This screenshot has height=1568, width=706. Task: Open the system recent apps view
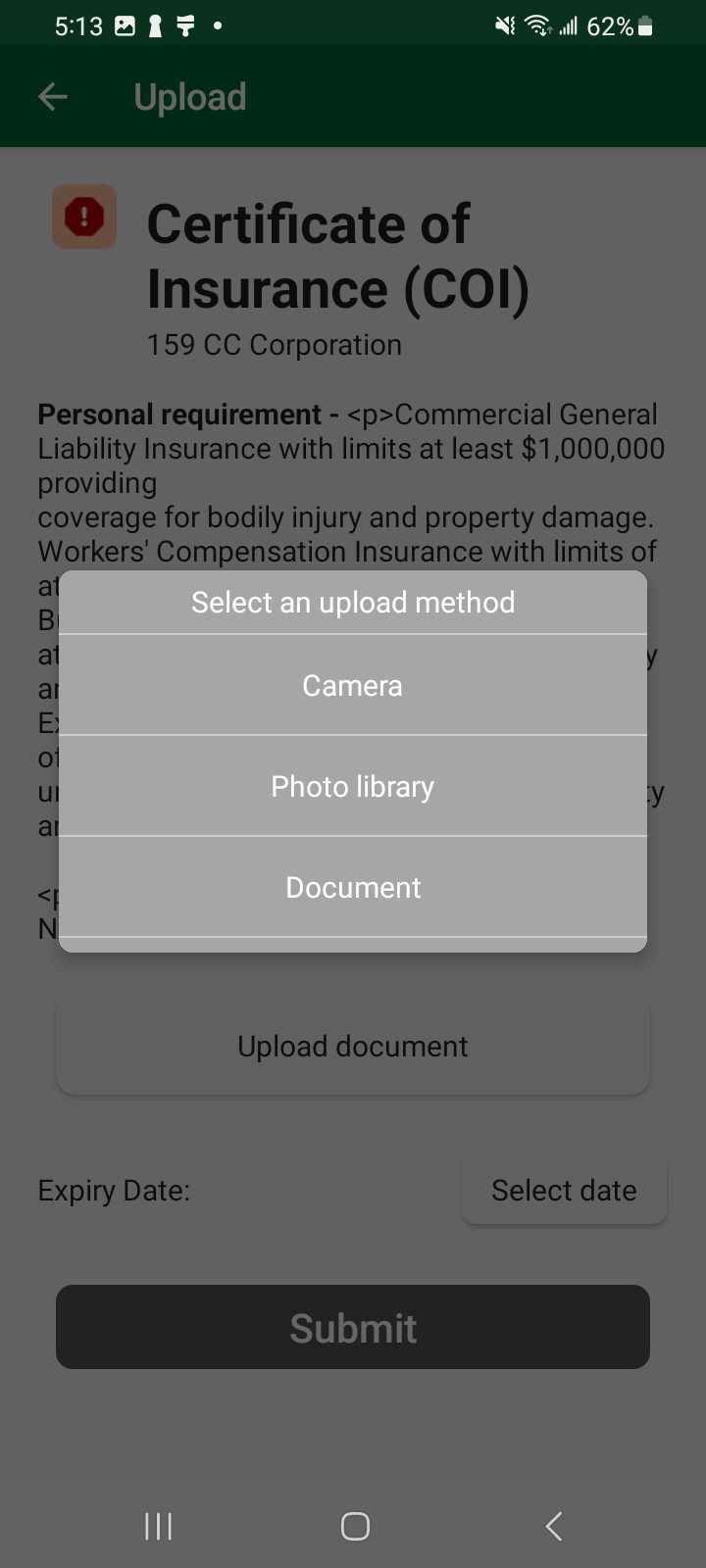click(158, 1526)
